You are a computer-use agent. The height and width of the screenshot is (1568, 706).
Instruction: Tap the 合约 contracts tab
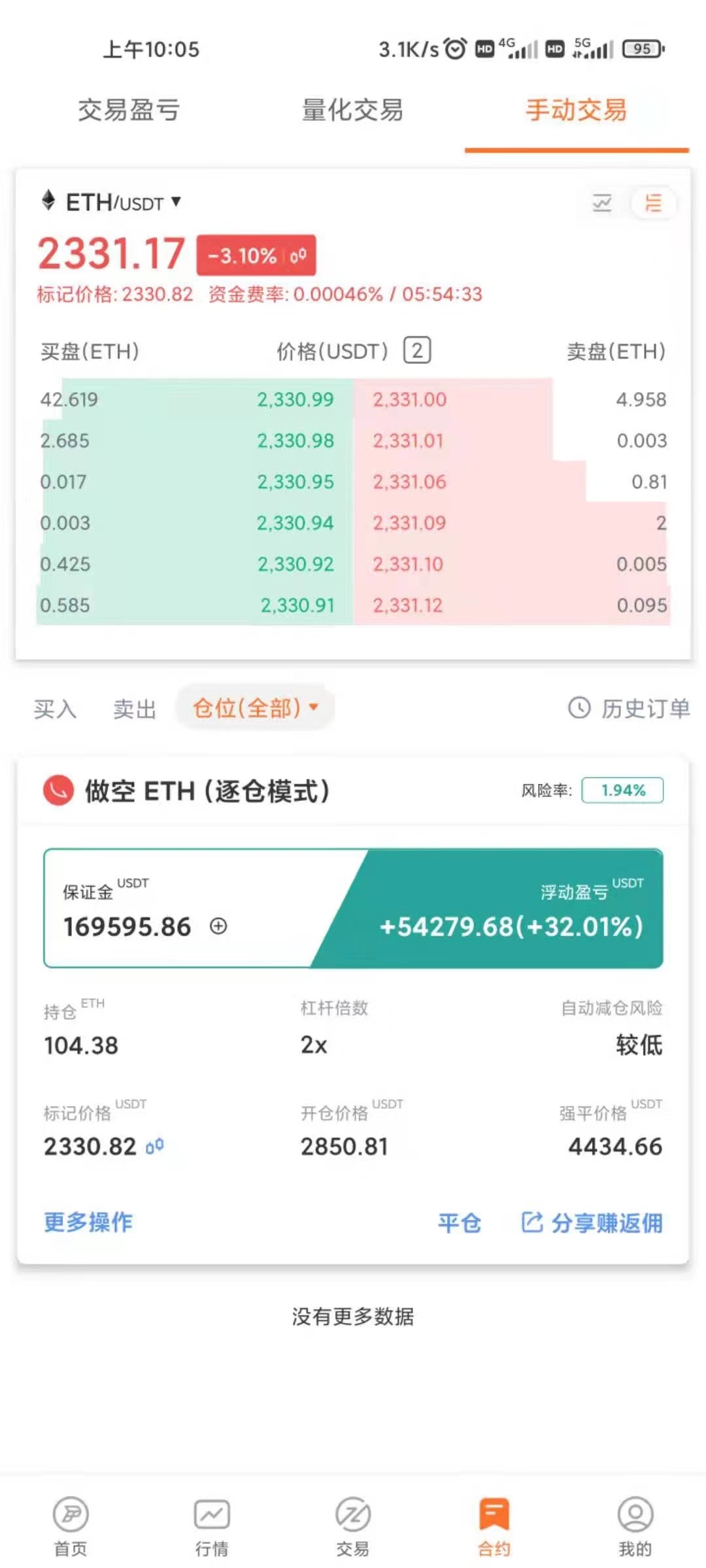pos(494,1526)
